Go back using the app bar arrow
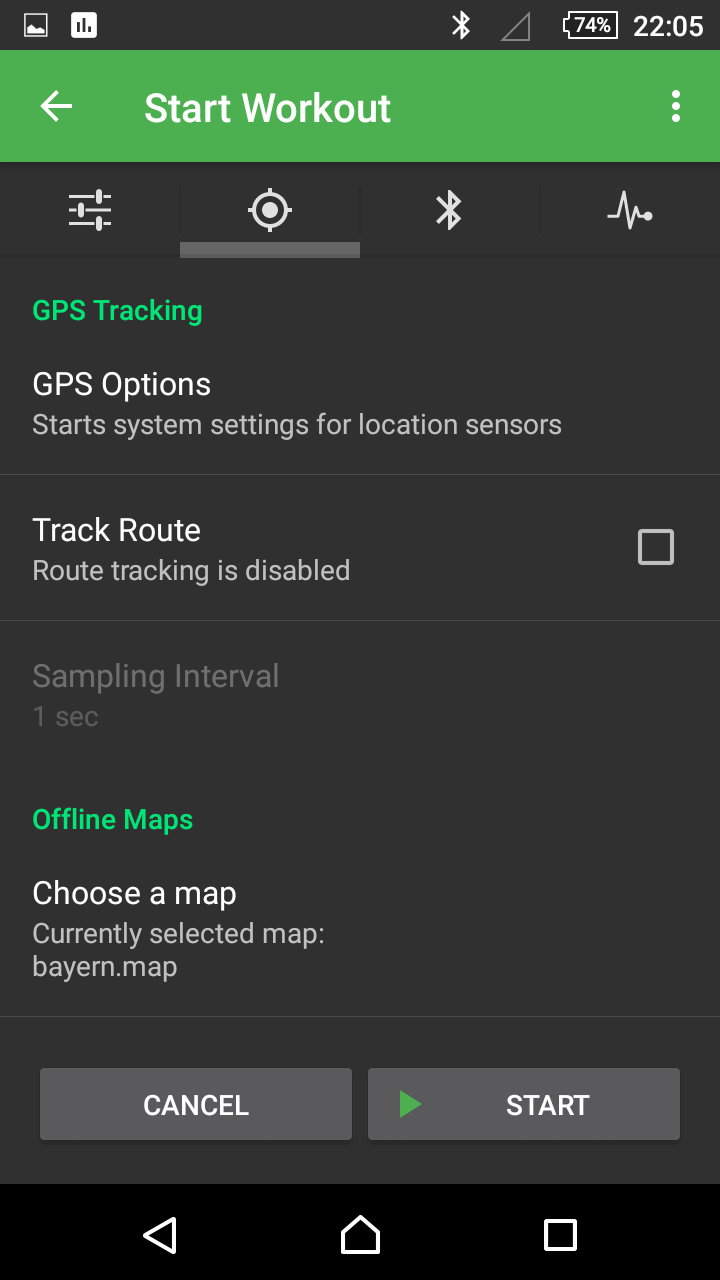The image size is (720, 1280). coord(56,106)
